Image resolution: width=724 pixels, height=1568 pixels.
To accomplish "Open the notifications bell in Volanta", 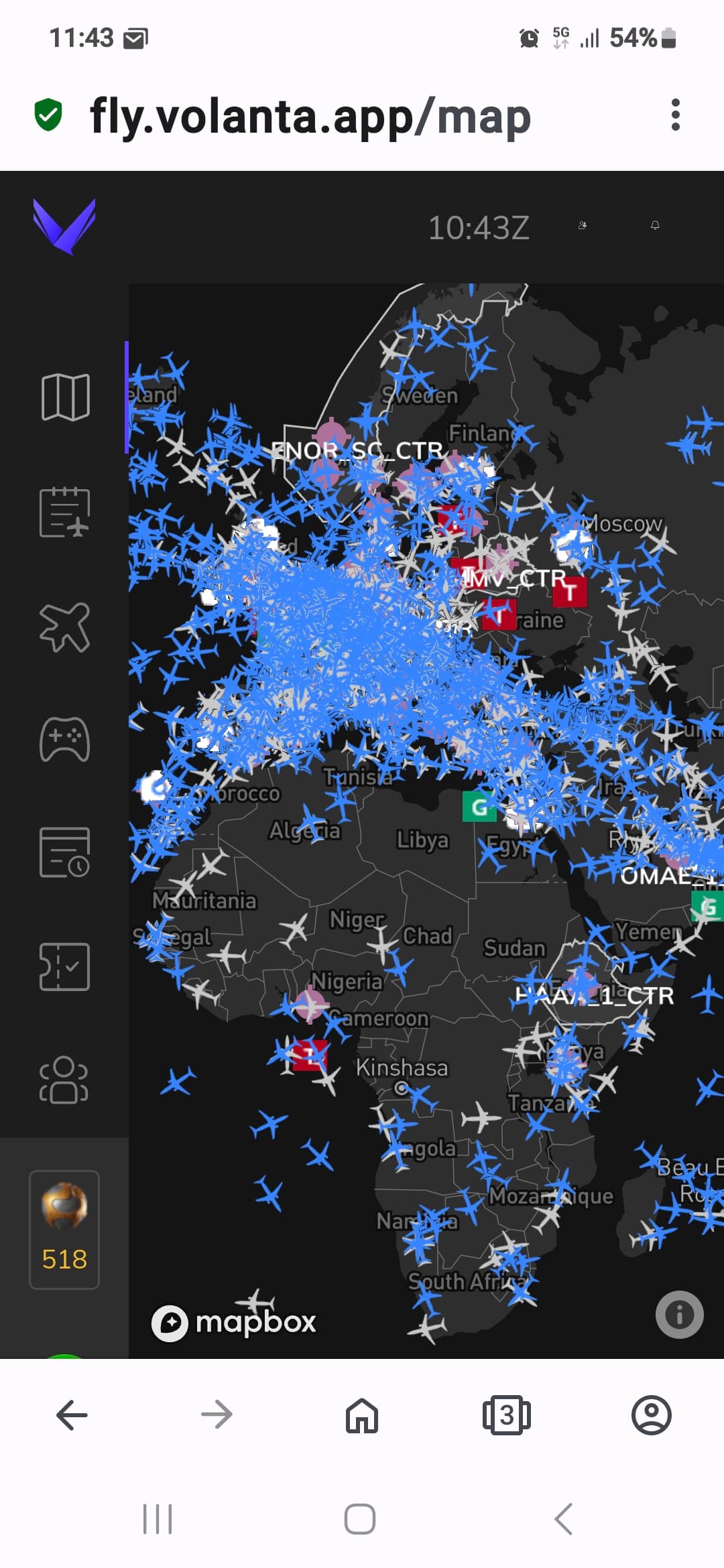I will [655, 226].
